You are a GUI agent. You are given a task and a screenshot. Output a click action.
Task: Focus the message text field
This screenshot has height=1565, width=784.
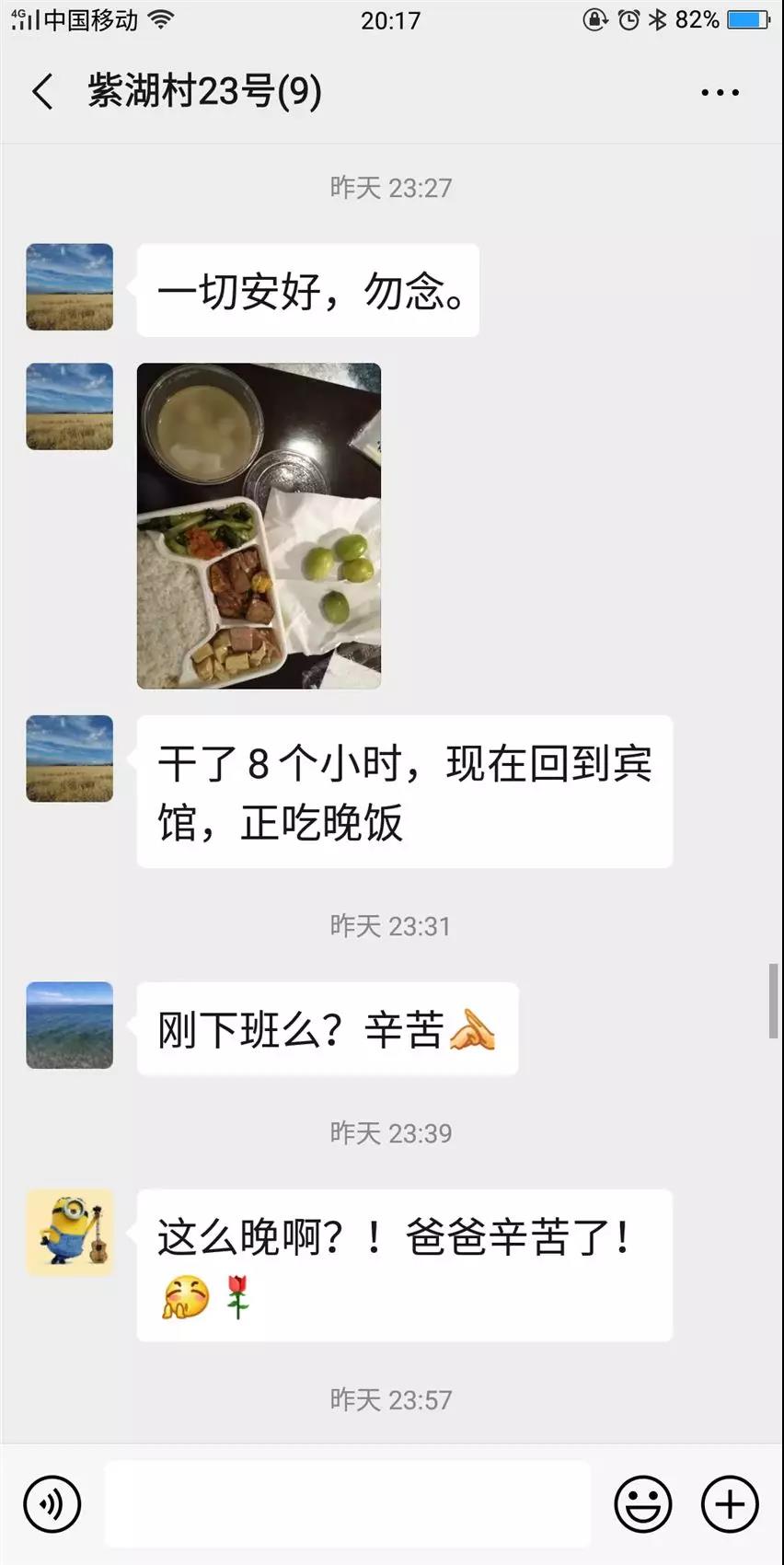click(x=348, y=1504)
